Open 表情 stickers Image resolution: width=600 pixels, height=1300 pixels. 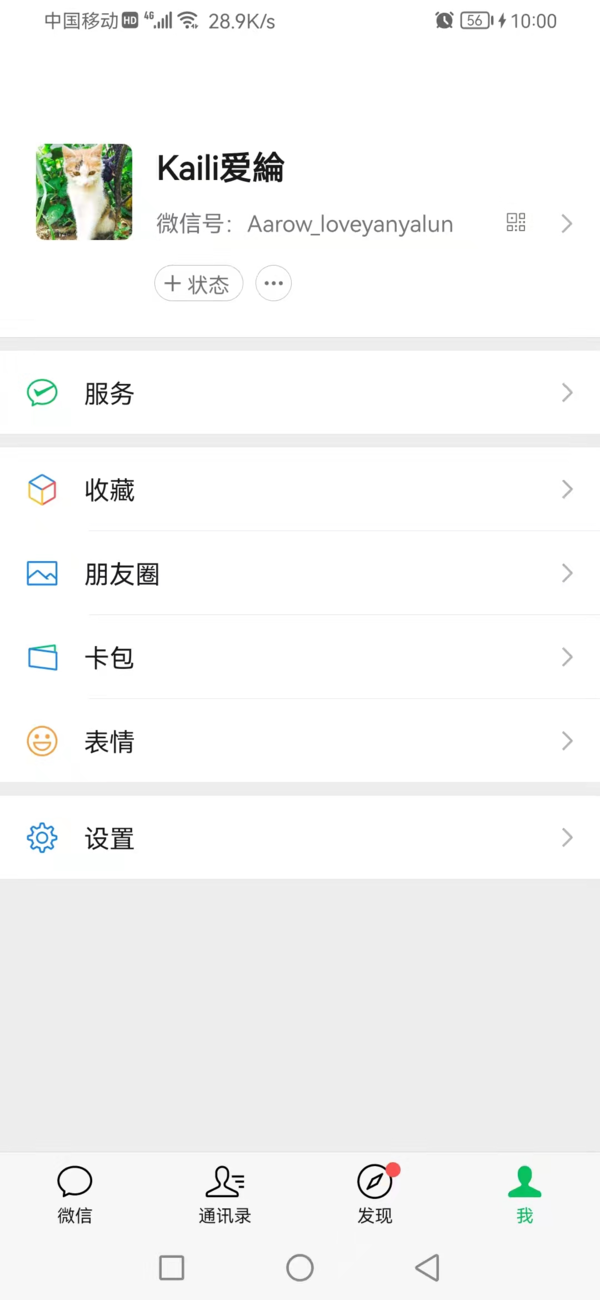[x=300, y=742]
